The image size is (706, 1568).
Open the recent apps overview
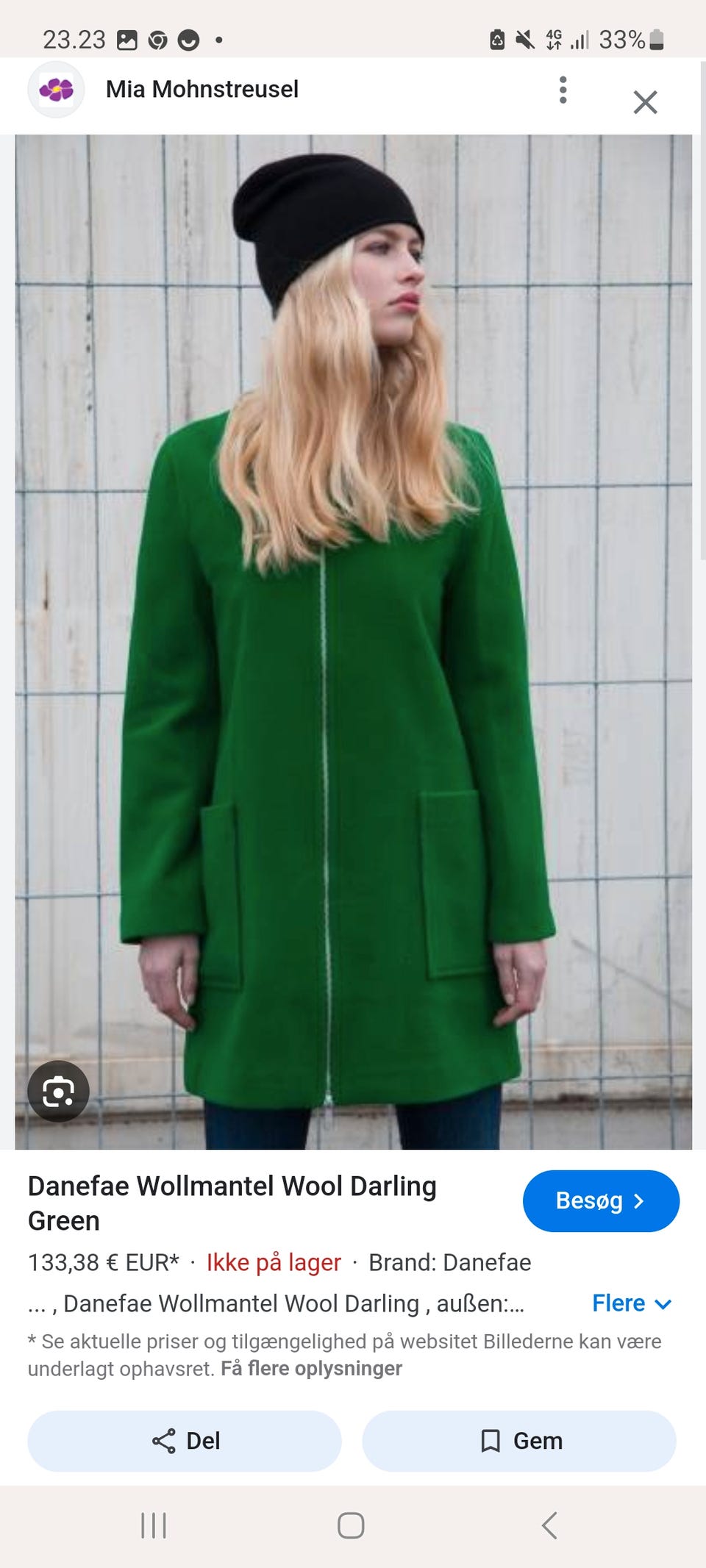(x=154, y=1525)
